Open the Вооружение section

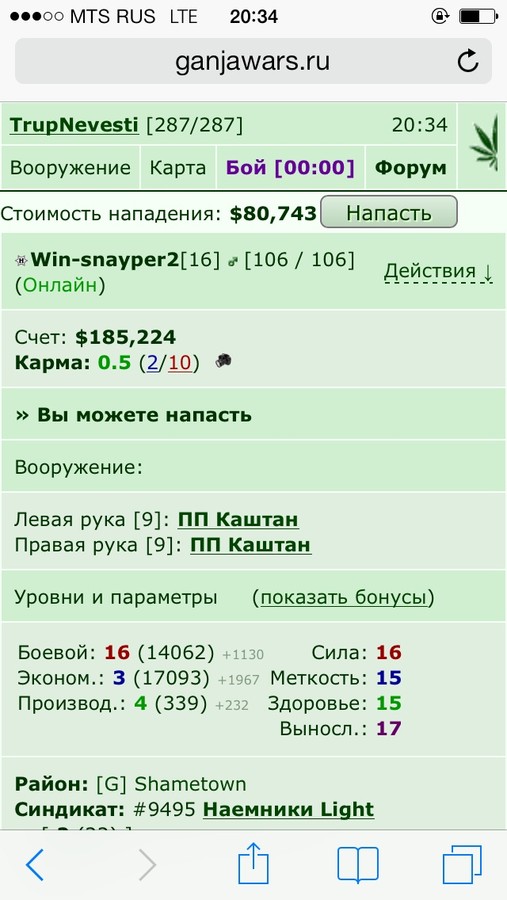coord(71,168)
